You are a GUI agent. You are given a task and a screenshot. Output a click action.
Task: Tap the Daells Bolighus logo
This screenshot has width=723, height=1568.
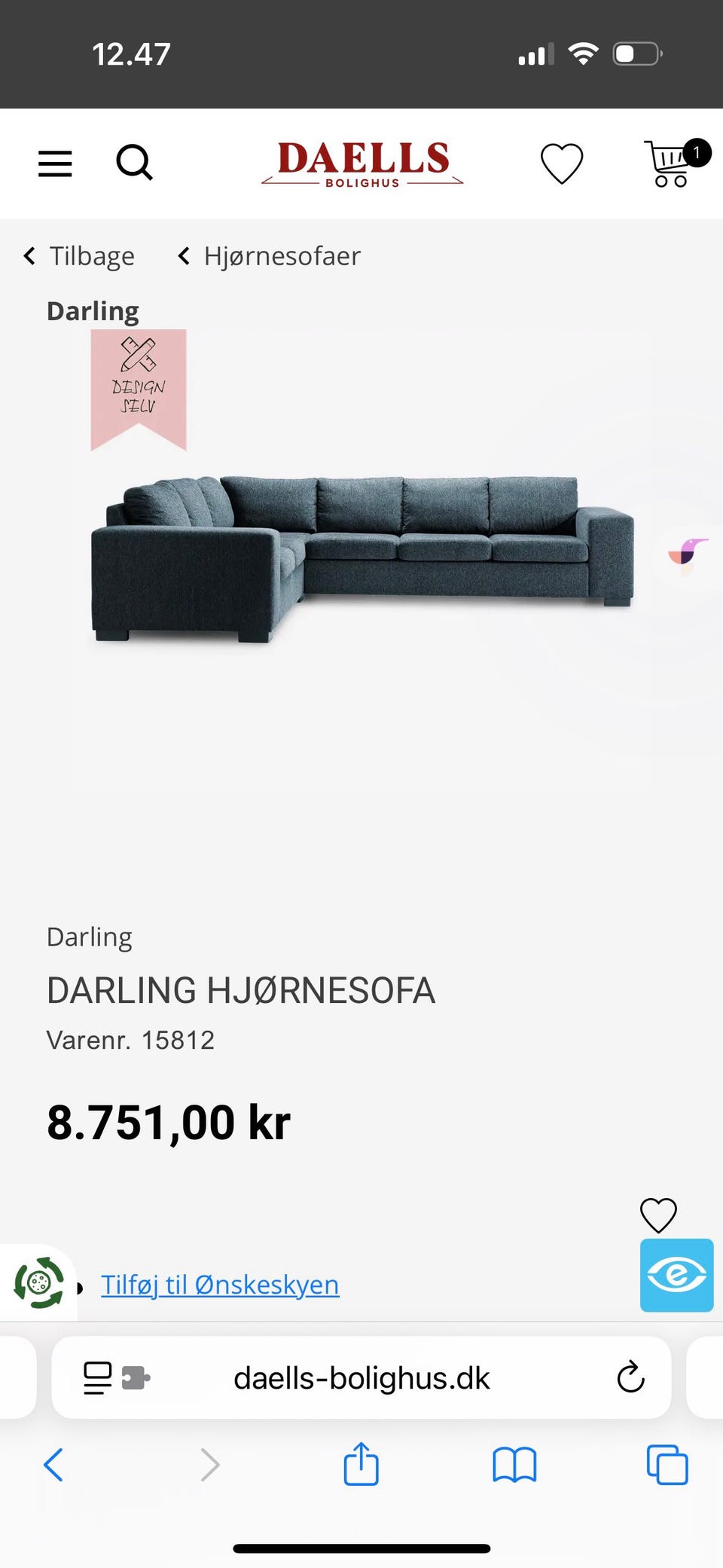point(361,164)
